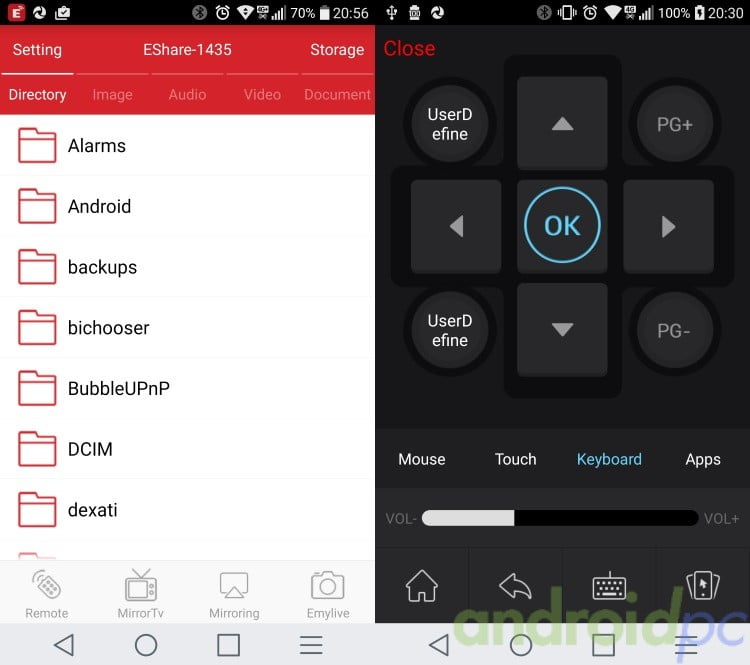
Task: Tap the OK button on the D-pad
Action: (562, 226)
